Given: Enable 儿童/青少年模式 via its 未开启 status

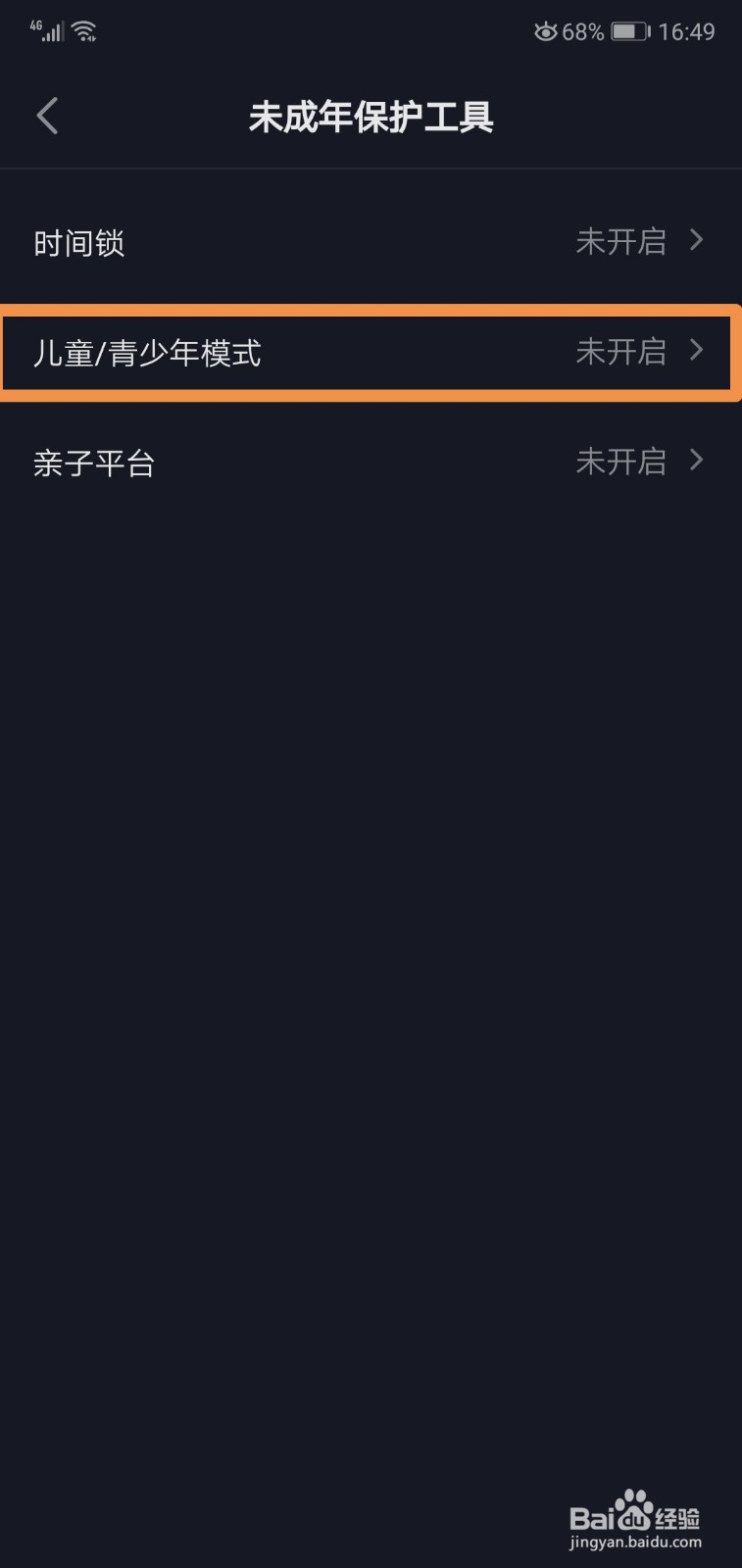Looking at the screenshot, I should click(x=620, y=353).
